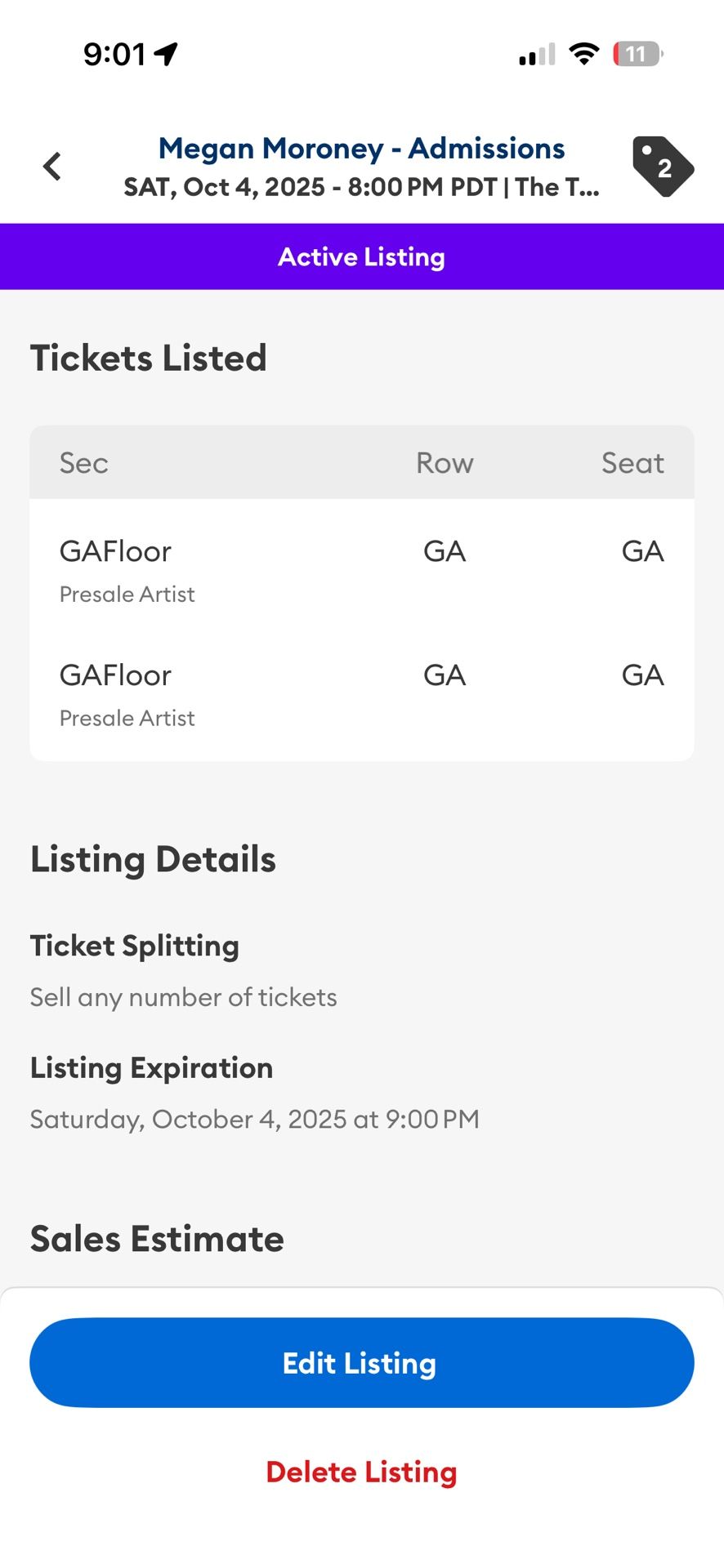Expand the Listing Details section
Viewport: 724px width, 1568px height.
(153, 858)
